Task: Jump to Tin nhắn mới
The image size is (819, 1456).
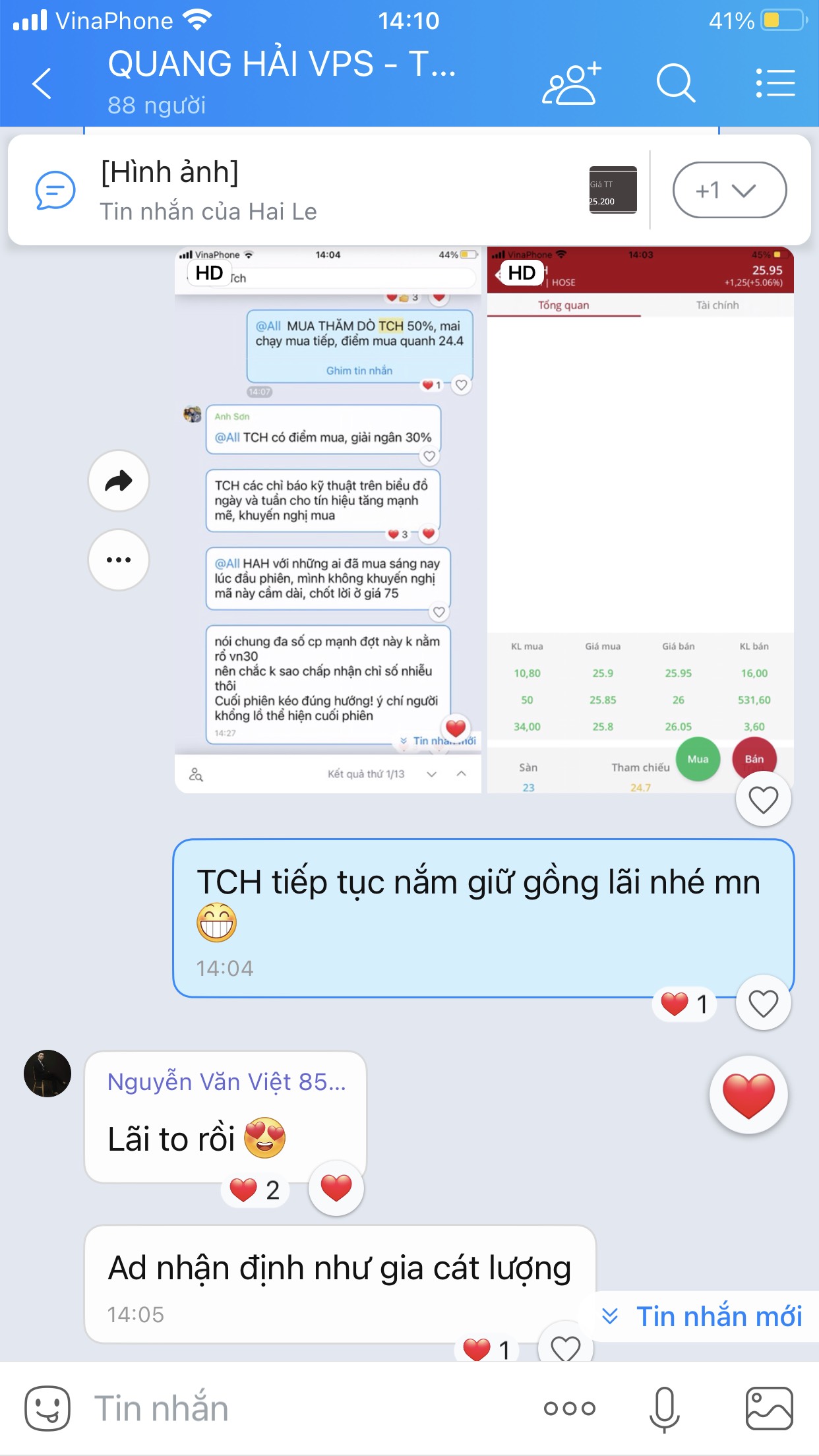Action: click(x=702, y=1316)
